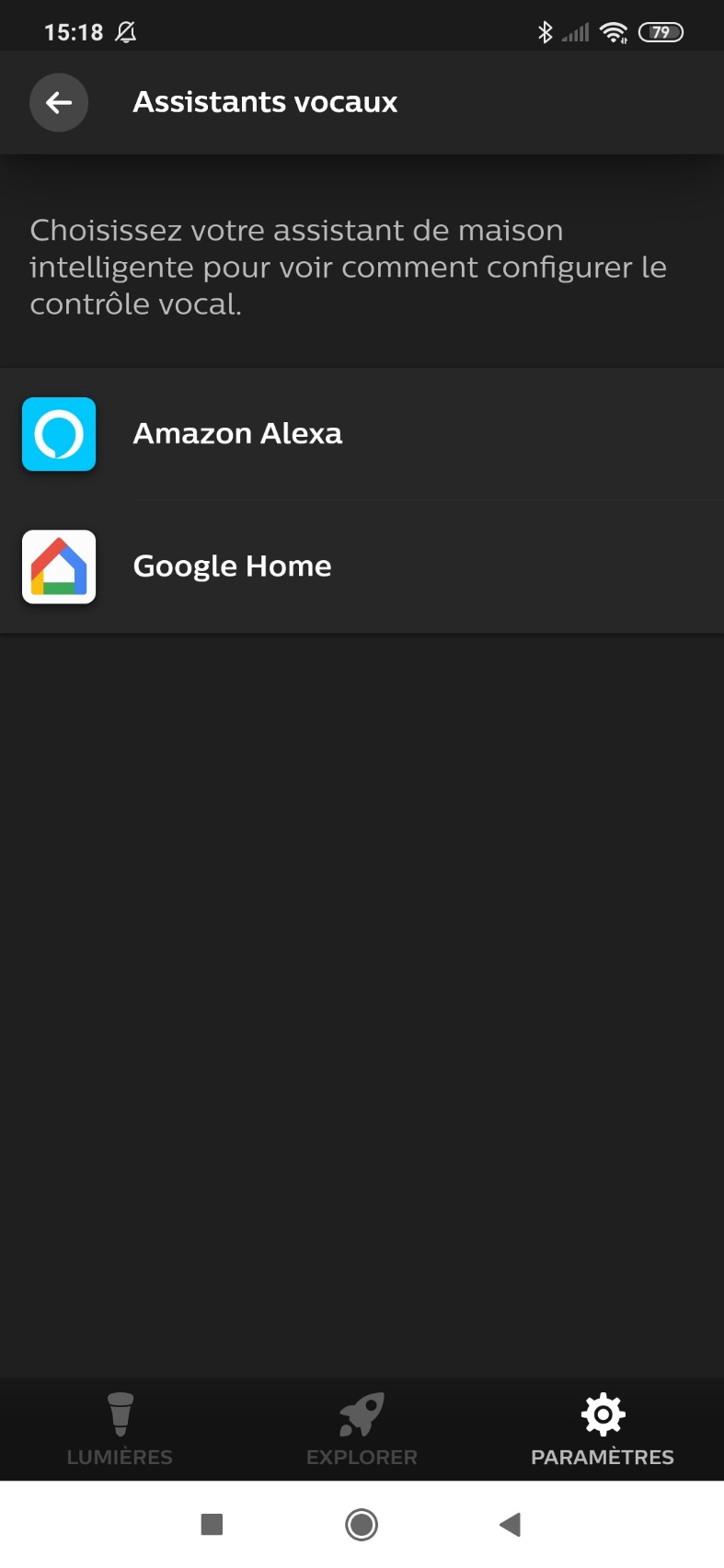Open recent apps with the square button

(212, 1525)
